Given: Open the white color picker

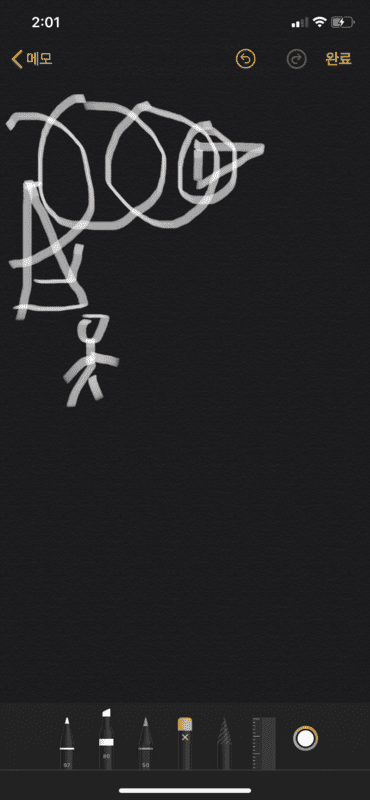Looking at the screenshot, I should [x=305, y=739].
